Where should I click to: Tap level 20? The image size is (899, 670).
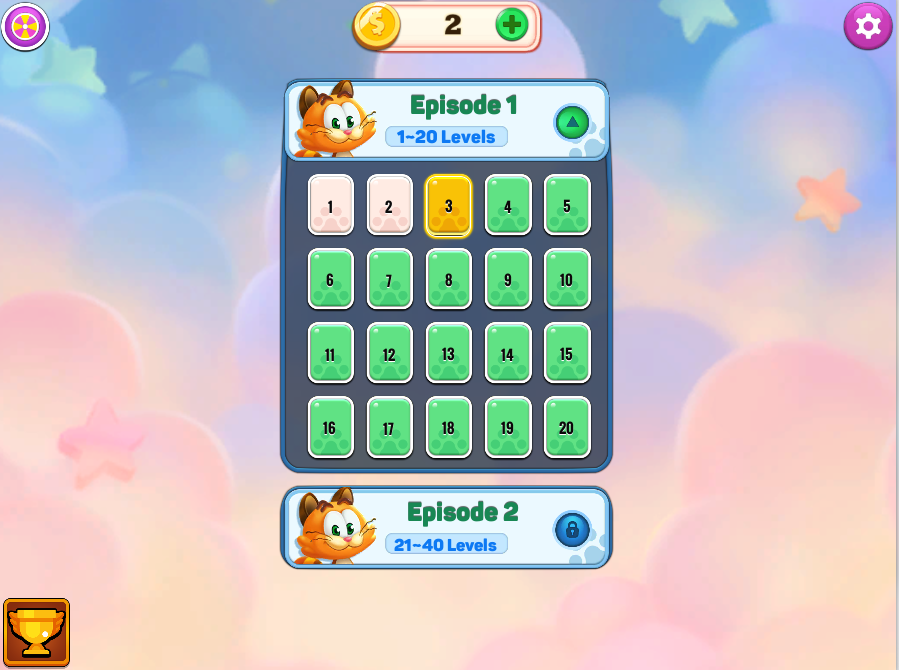[566, 427]
